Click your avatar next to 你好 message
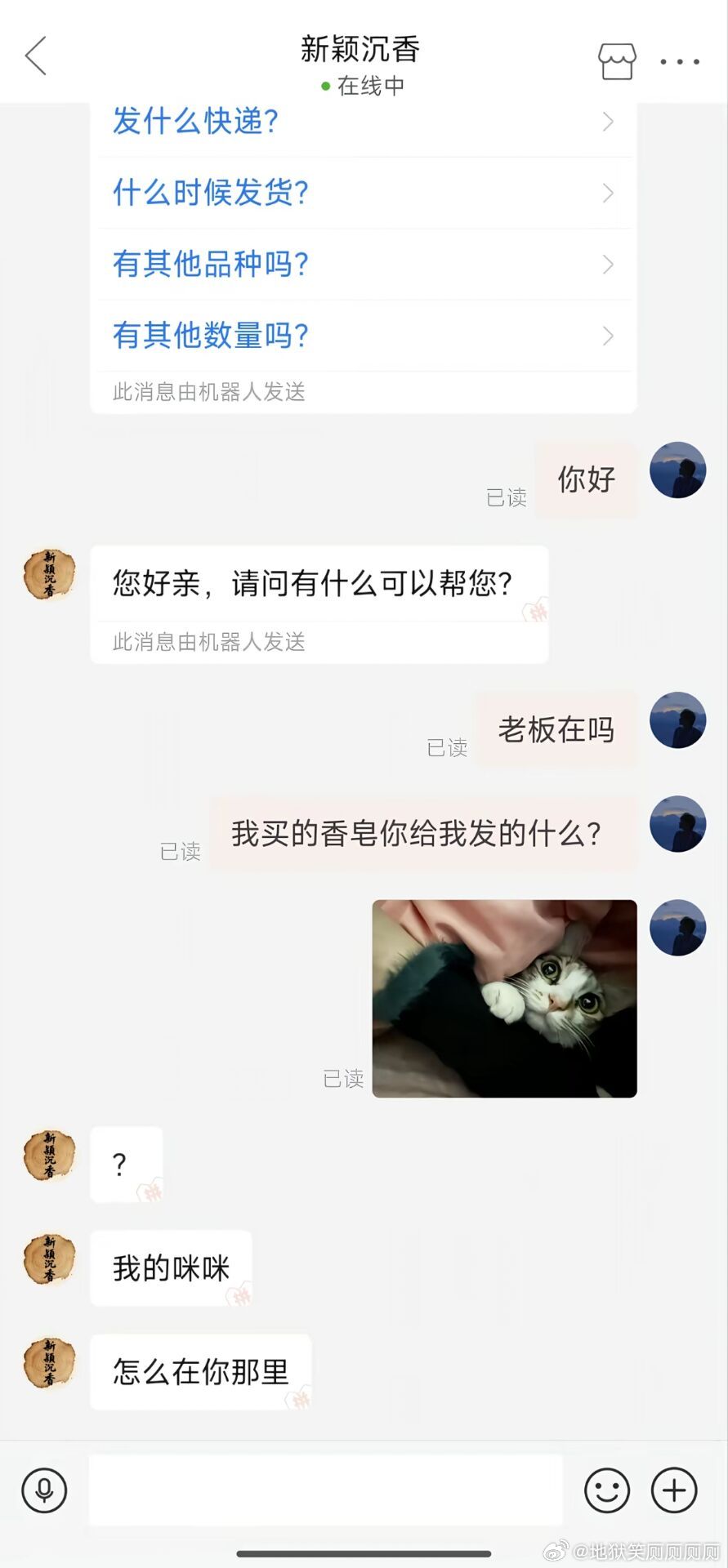 click(x=677, y=470)
